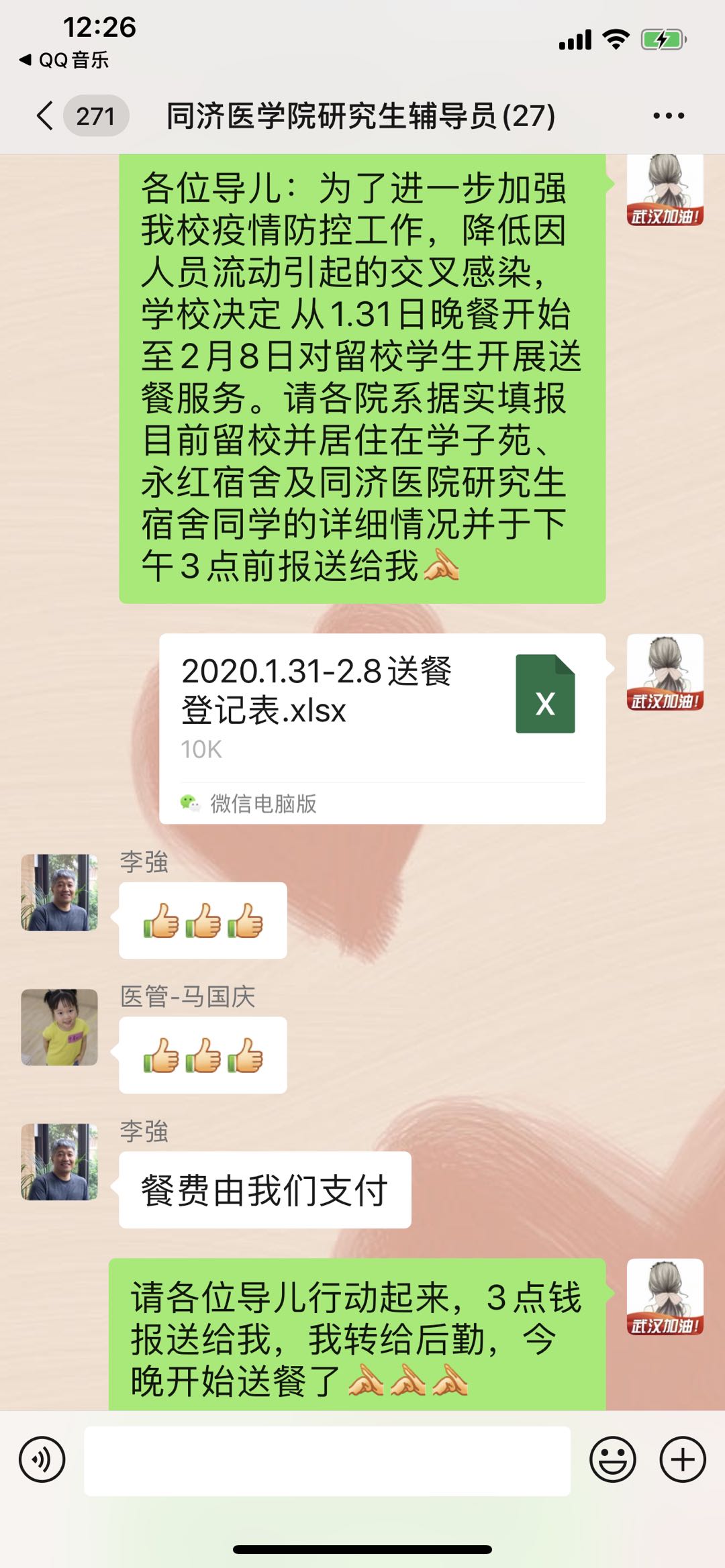Open the 送餐登记表.xlsx file attachment

click(382, 728)
